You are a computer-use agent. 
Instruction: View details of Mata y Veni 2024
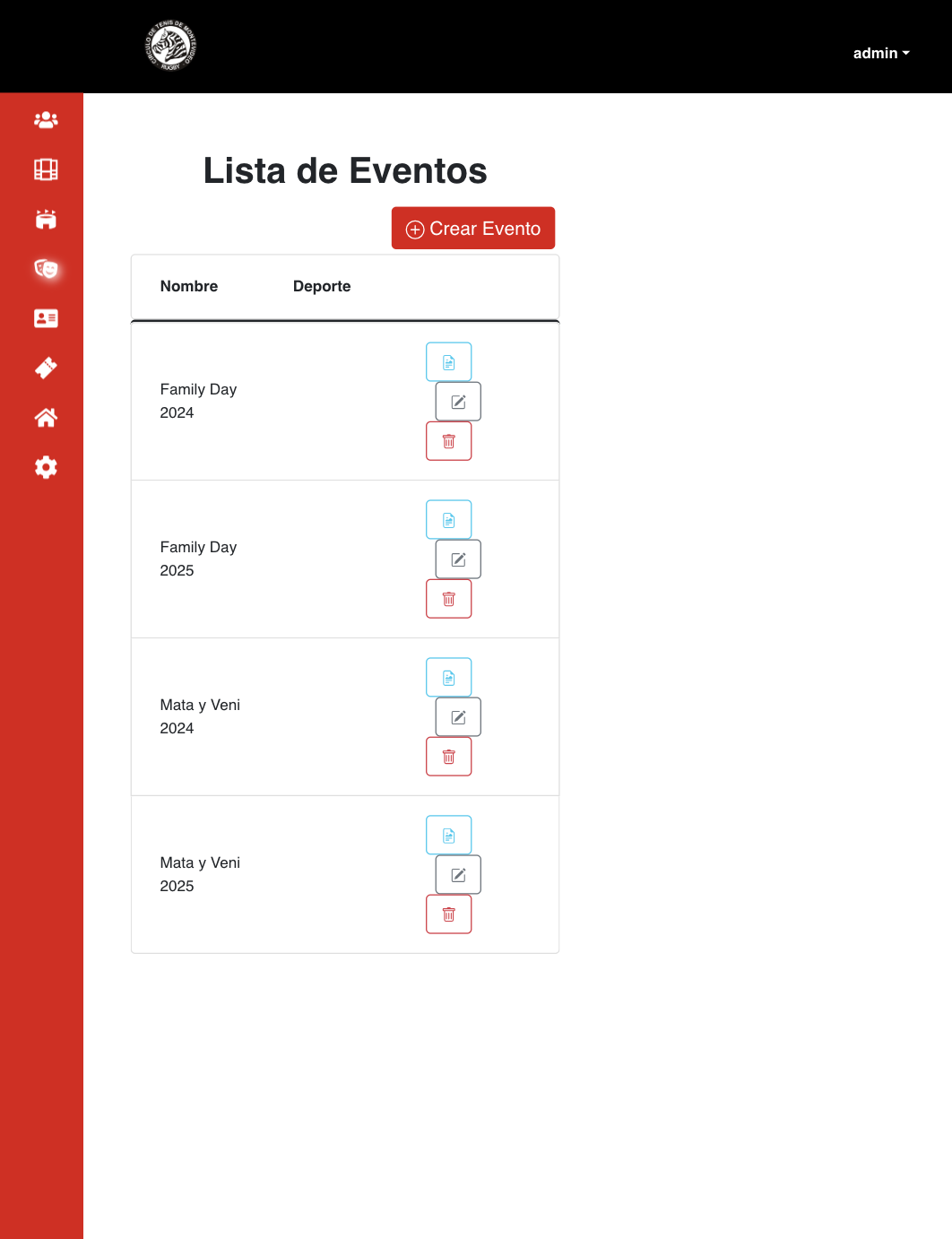pyautogui.click(x=448, y=678)
